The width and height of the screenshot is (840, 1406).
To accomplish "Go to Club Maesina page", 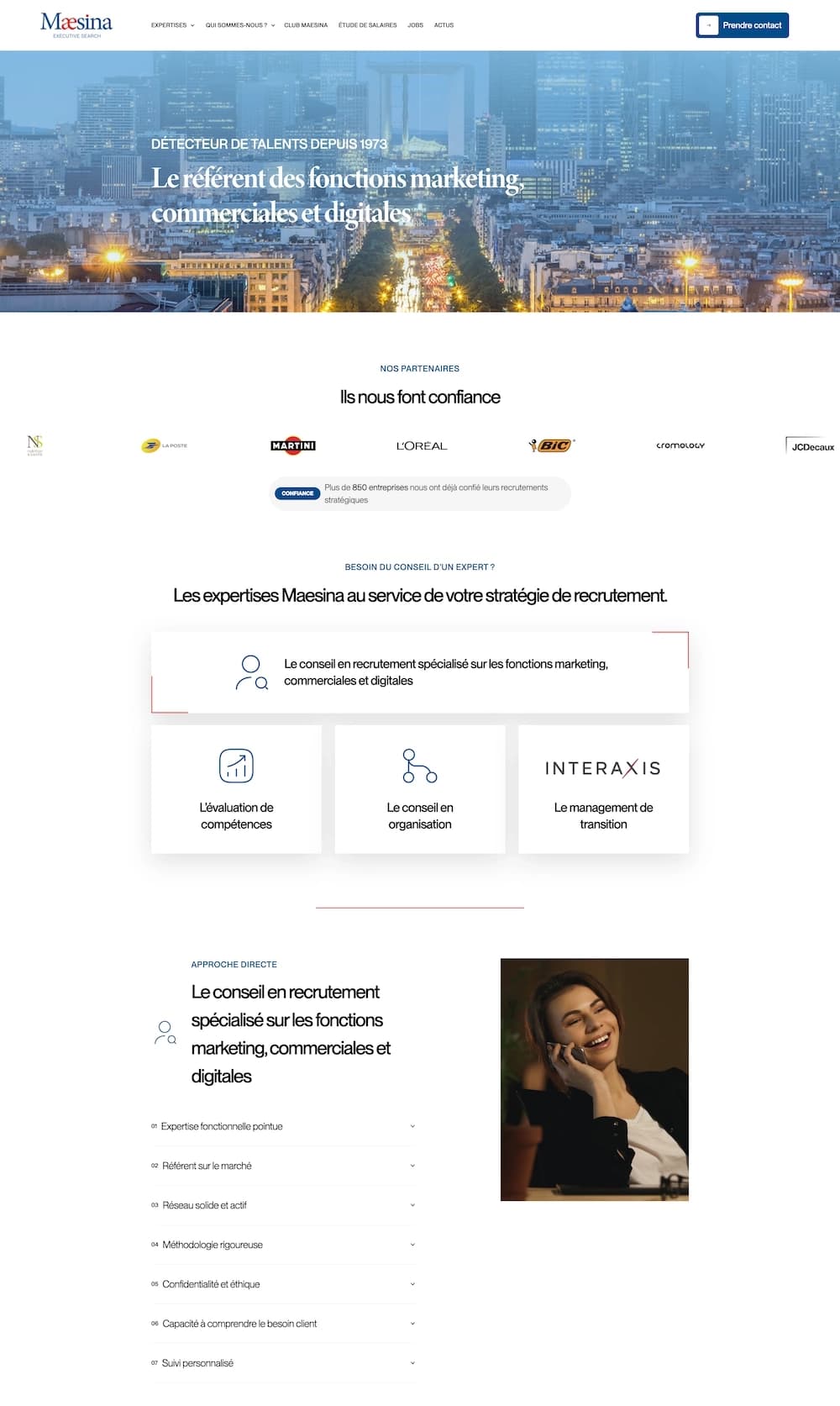I will [306, 25].
